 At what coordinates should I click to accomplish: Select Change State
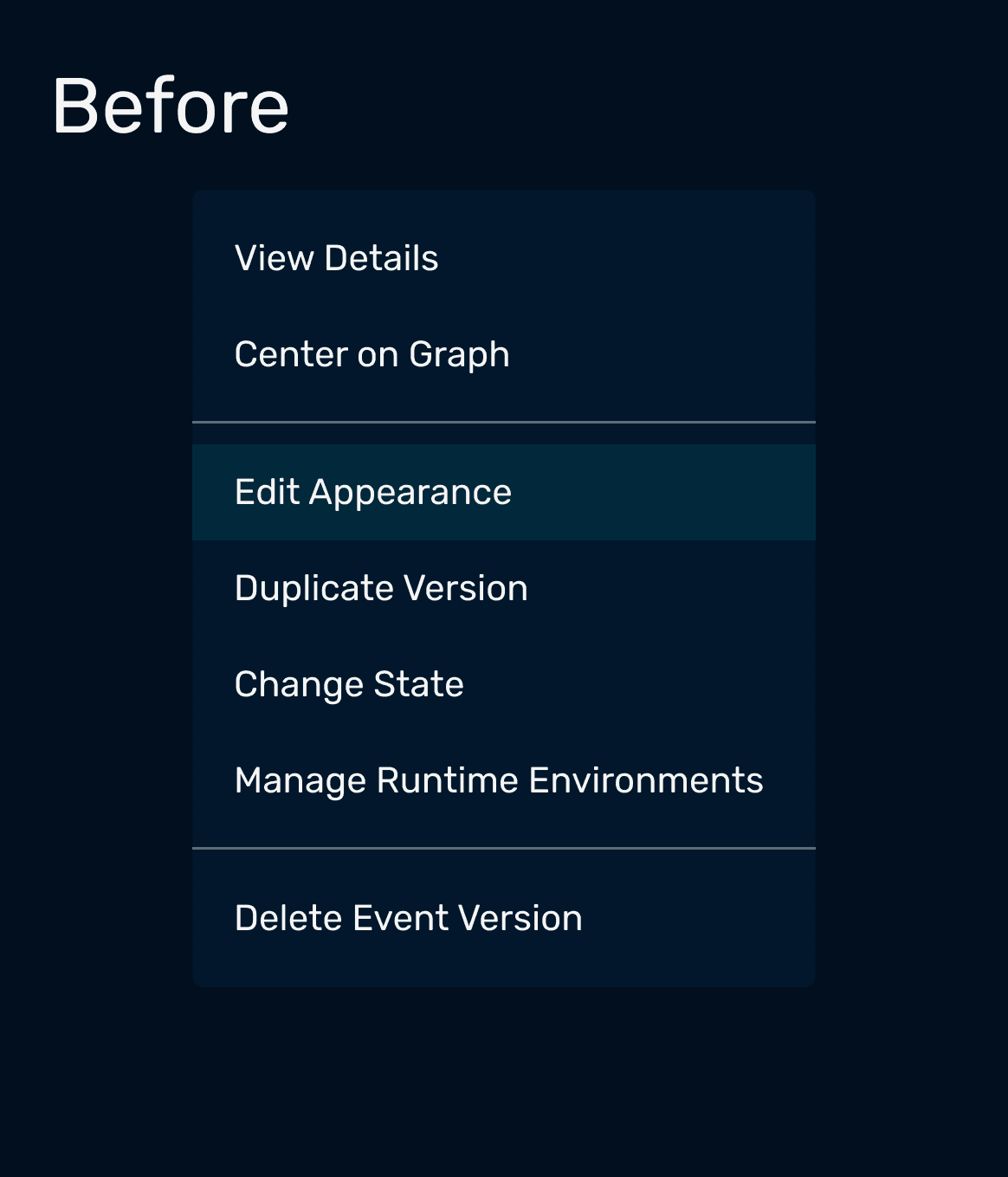pos(503,684)
